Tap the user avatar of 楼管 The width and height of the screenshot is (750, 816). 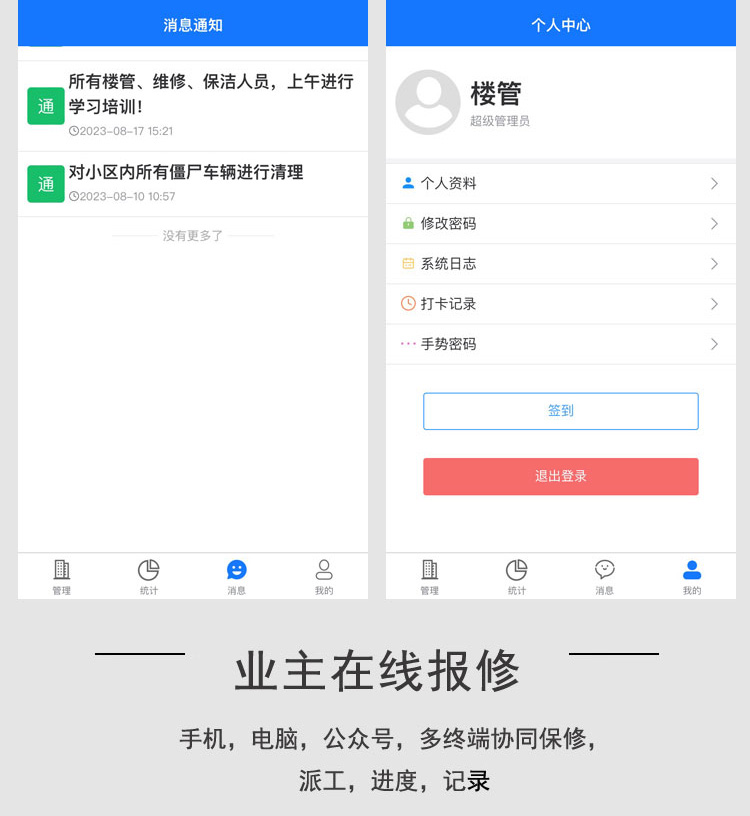click(x=428, y=102)
